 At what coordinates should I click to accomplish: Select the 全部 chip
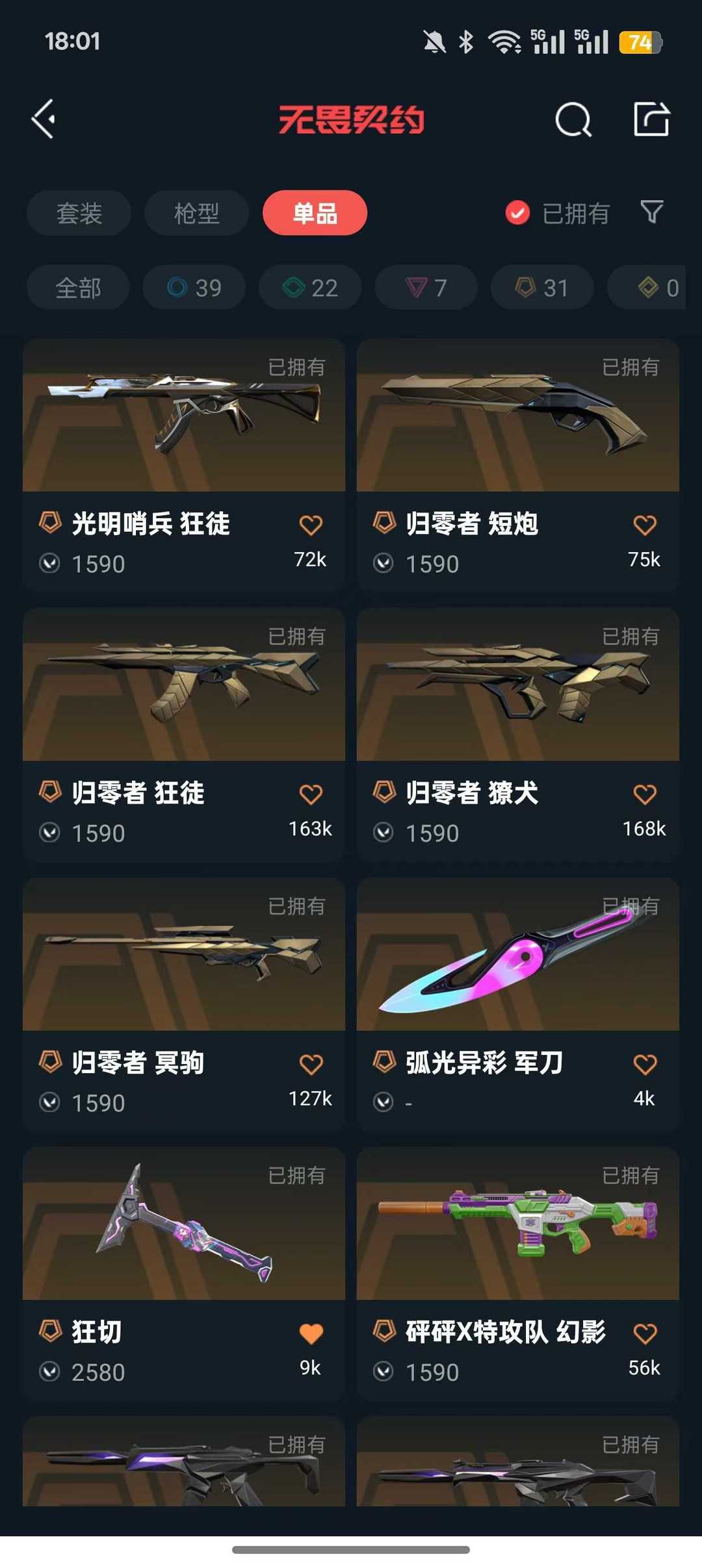78,287
